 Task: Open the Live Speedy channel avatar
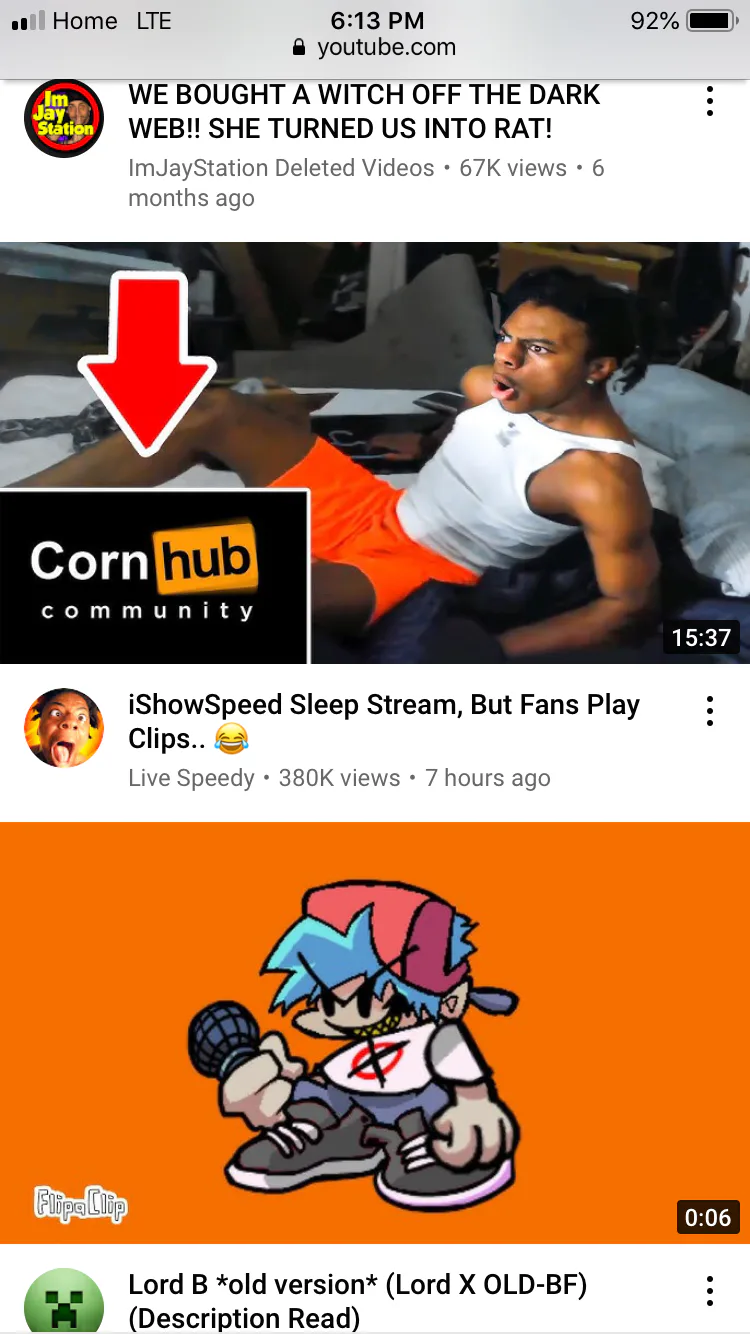[64, 728]
